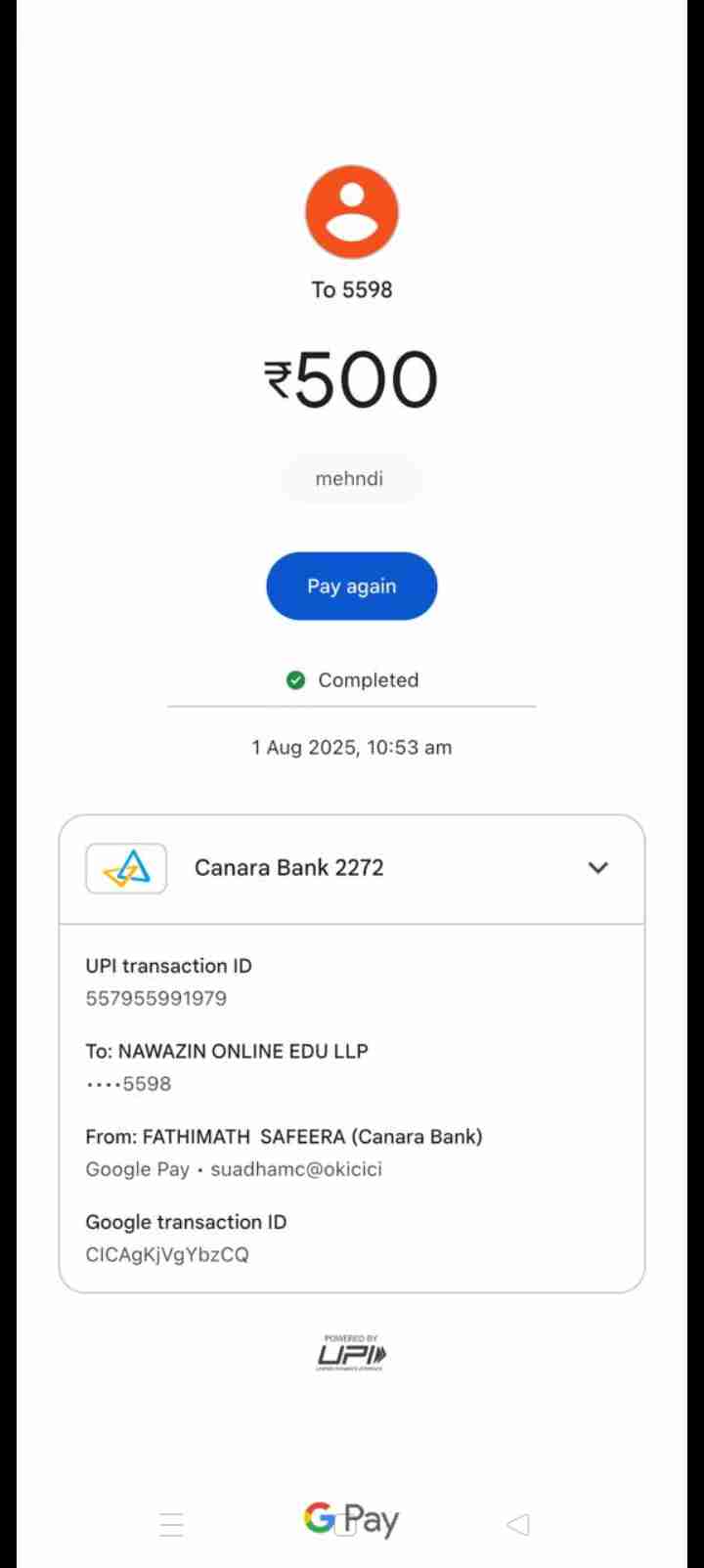Collapse the Canara Bank 2272 details chevron
704x1568 pixels.
(x=597, y=868)
